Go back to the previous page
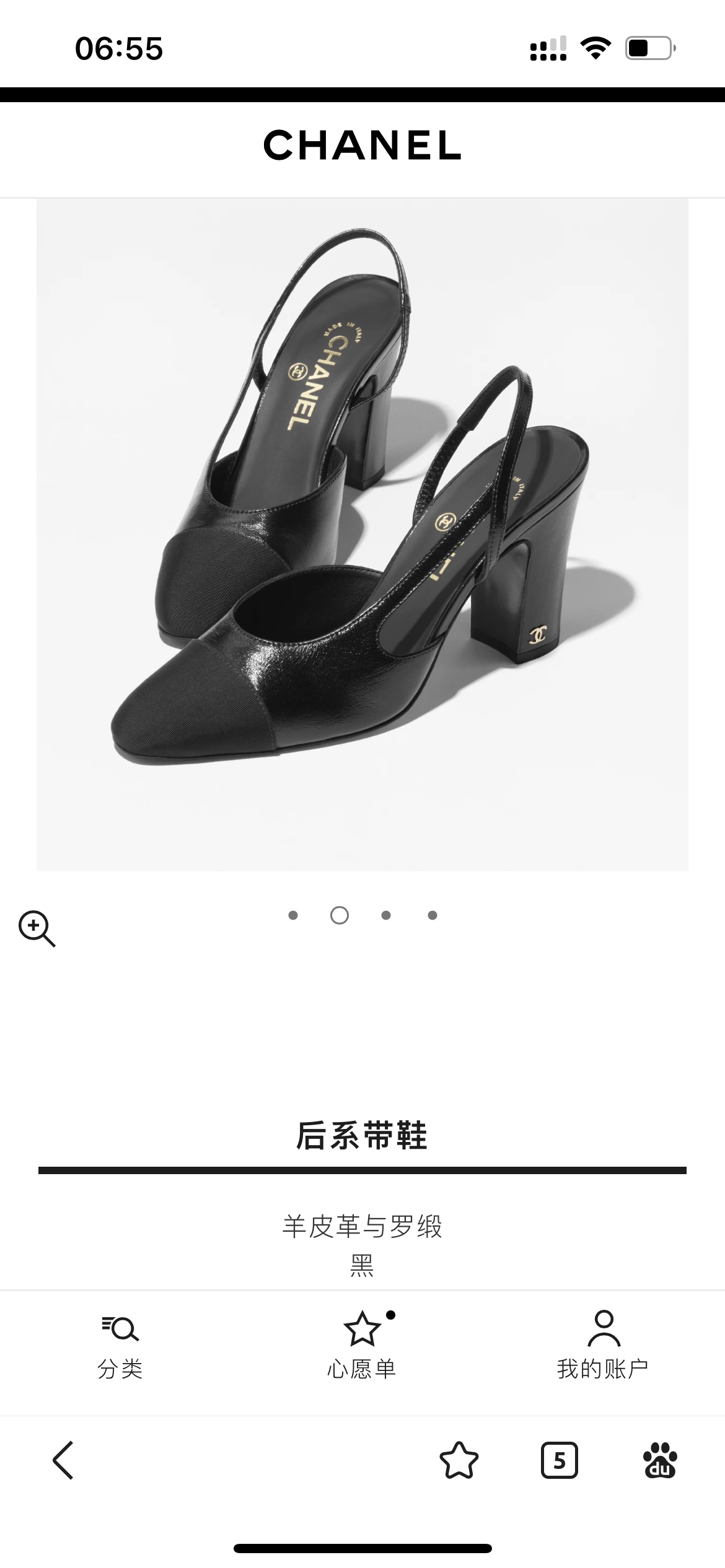Screen dimensions: 725x1568 tap(63, 1460)
